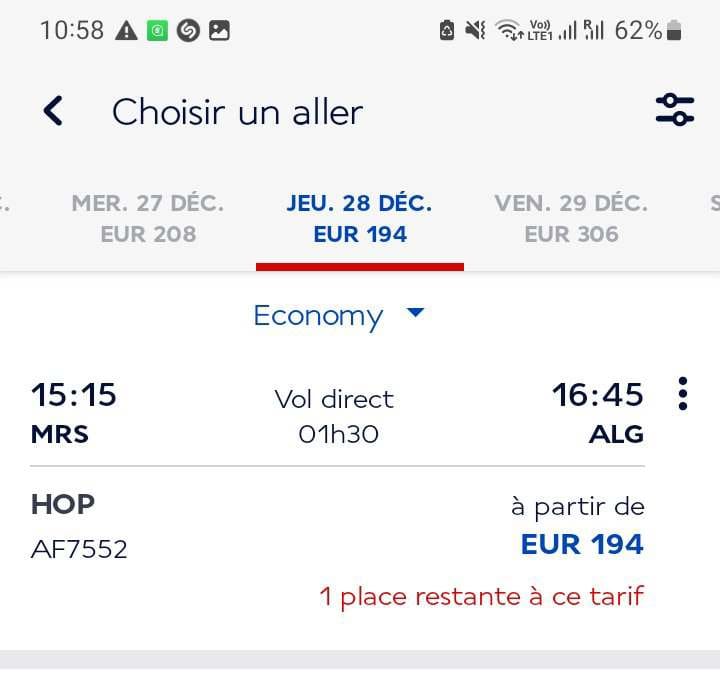Open more options for flight AF7552
Image resolution: width=720 pixels, height=679 pixels.
coord(683,394)
